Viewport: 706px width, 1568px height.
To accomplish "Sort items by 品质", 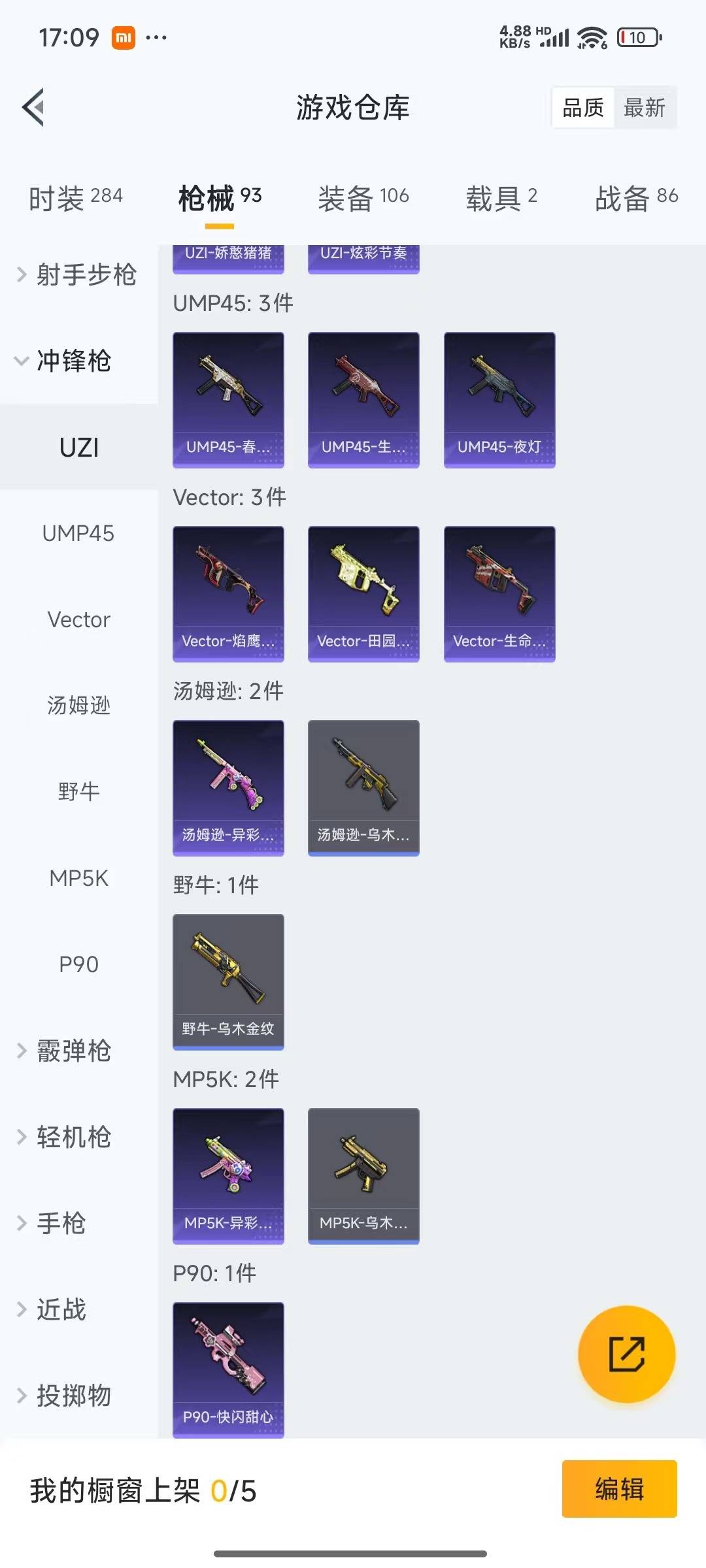I will click(583, 108).
